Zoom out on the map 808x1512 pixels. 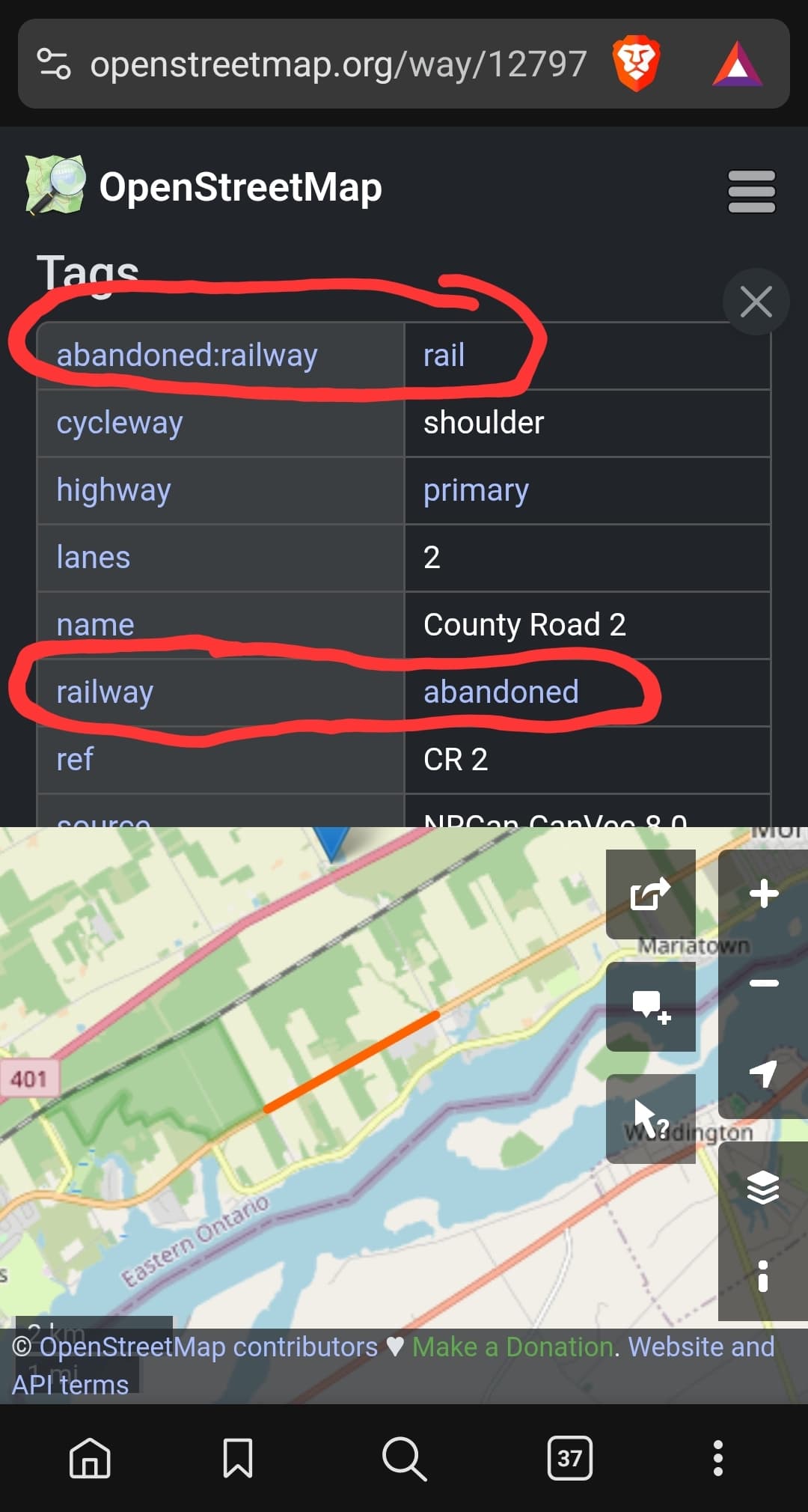(x=763, y=984)
